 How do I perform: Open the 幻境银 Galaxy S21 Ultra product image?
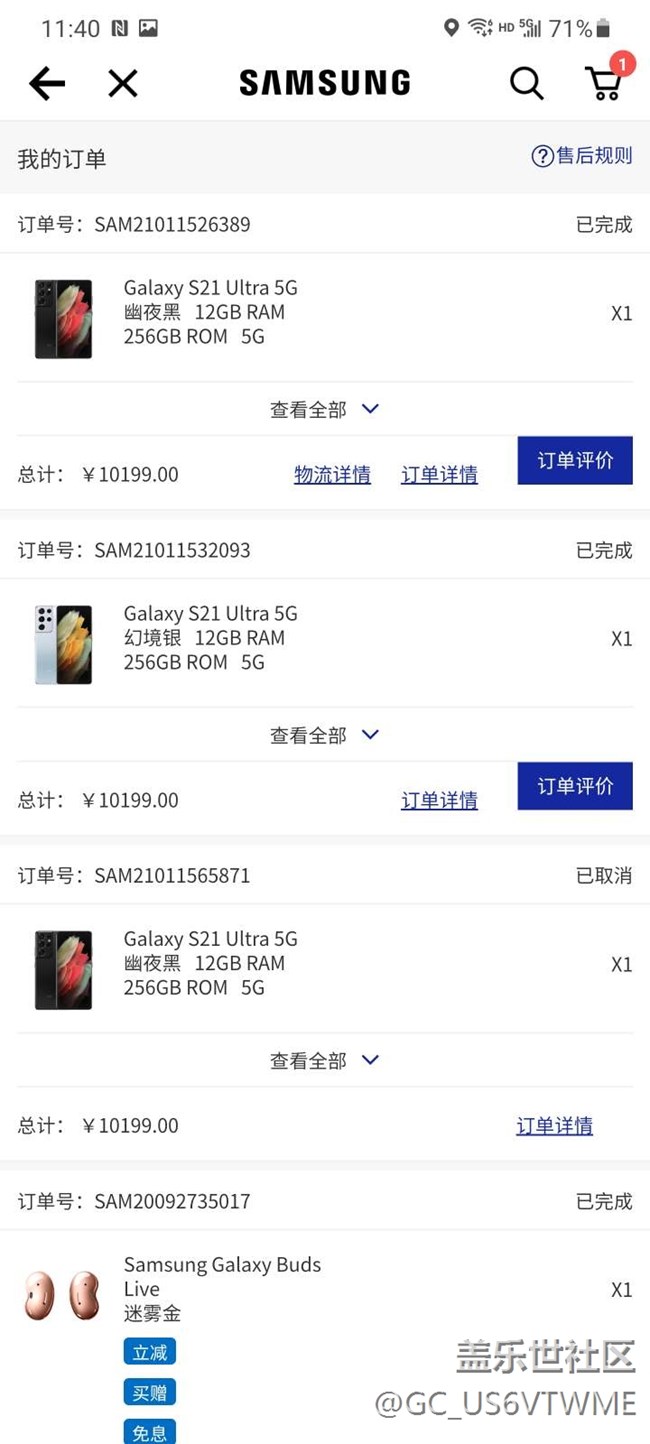point(63,645)
